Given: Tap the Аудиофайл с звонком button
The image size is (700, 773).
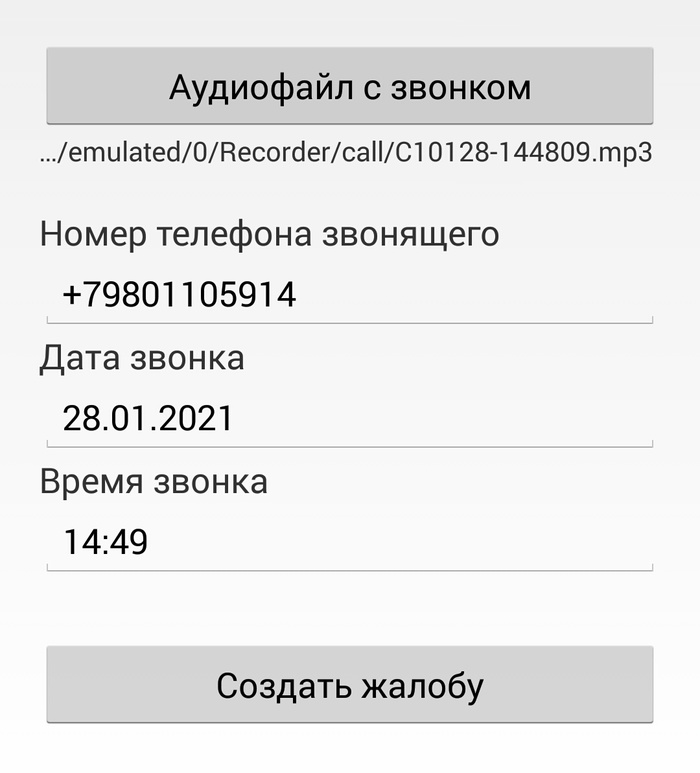Looking at the screenshot, I should tap(349, 87).
